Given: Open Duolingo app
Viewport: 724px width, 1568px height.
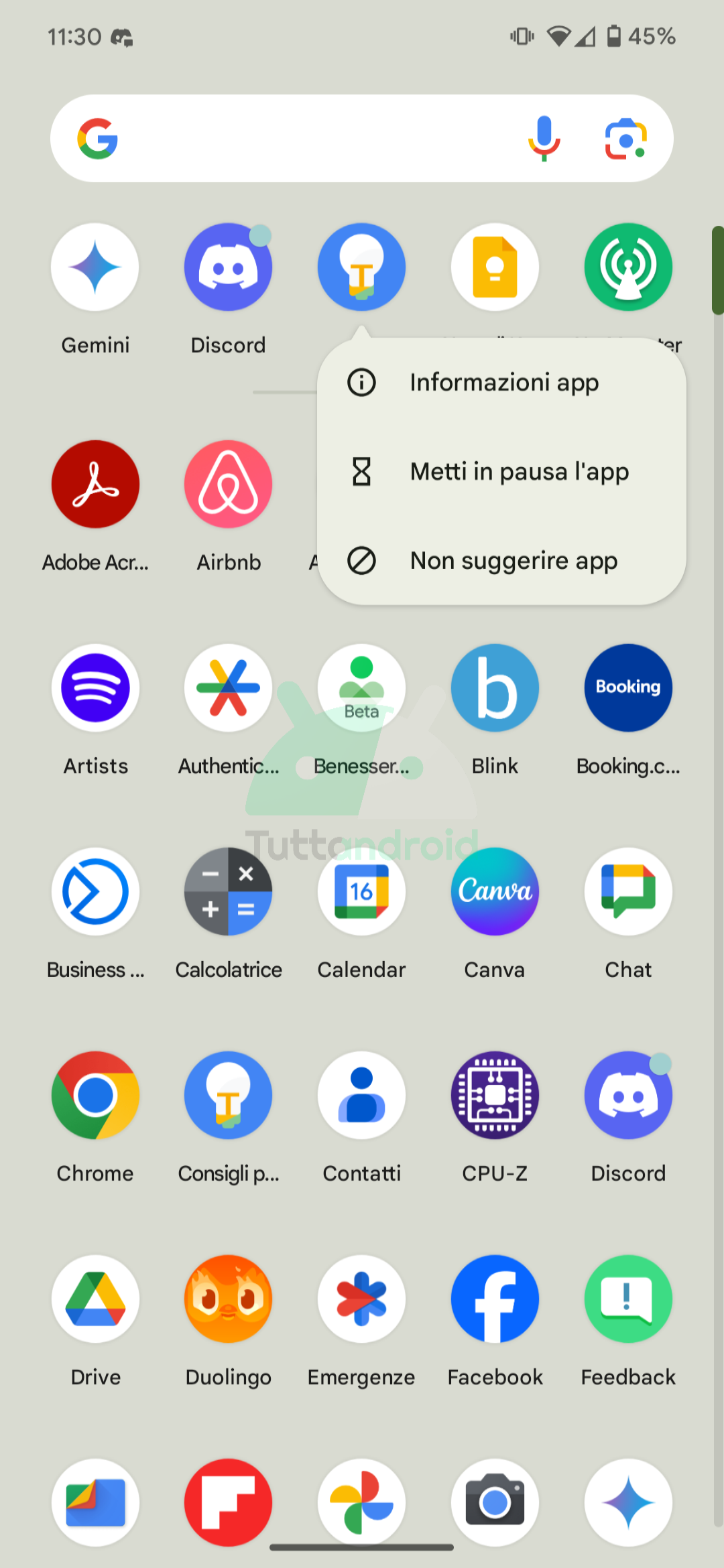Looking at the screenshot, I should [229, 1299].
